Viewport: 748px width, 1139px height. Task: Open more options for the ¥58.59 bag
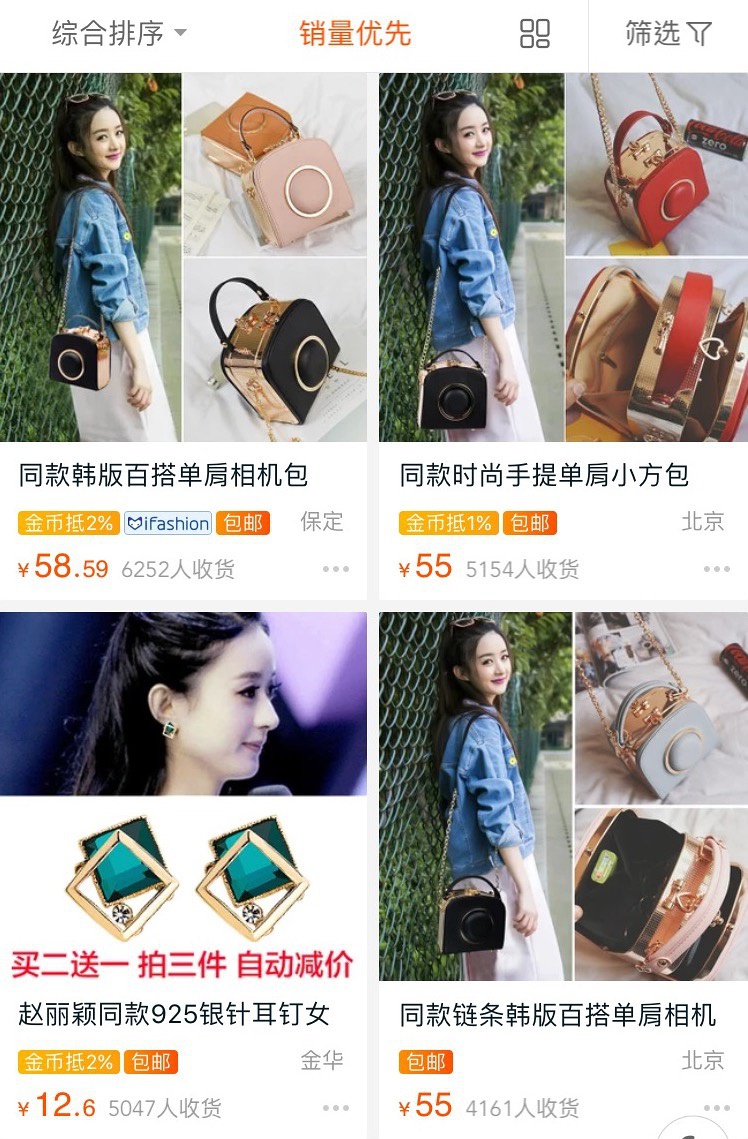tap(336, 569)
